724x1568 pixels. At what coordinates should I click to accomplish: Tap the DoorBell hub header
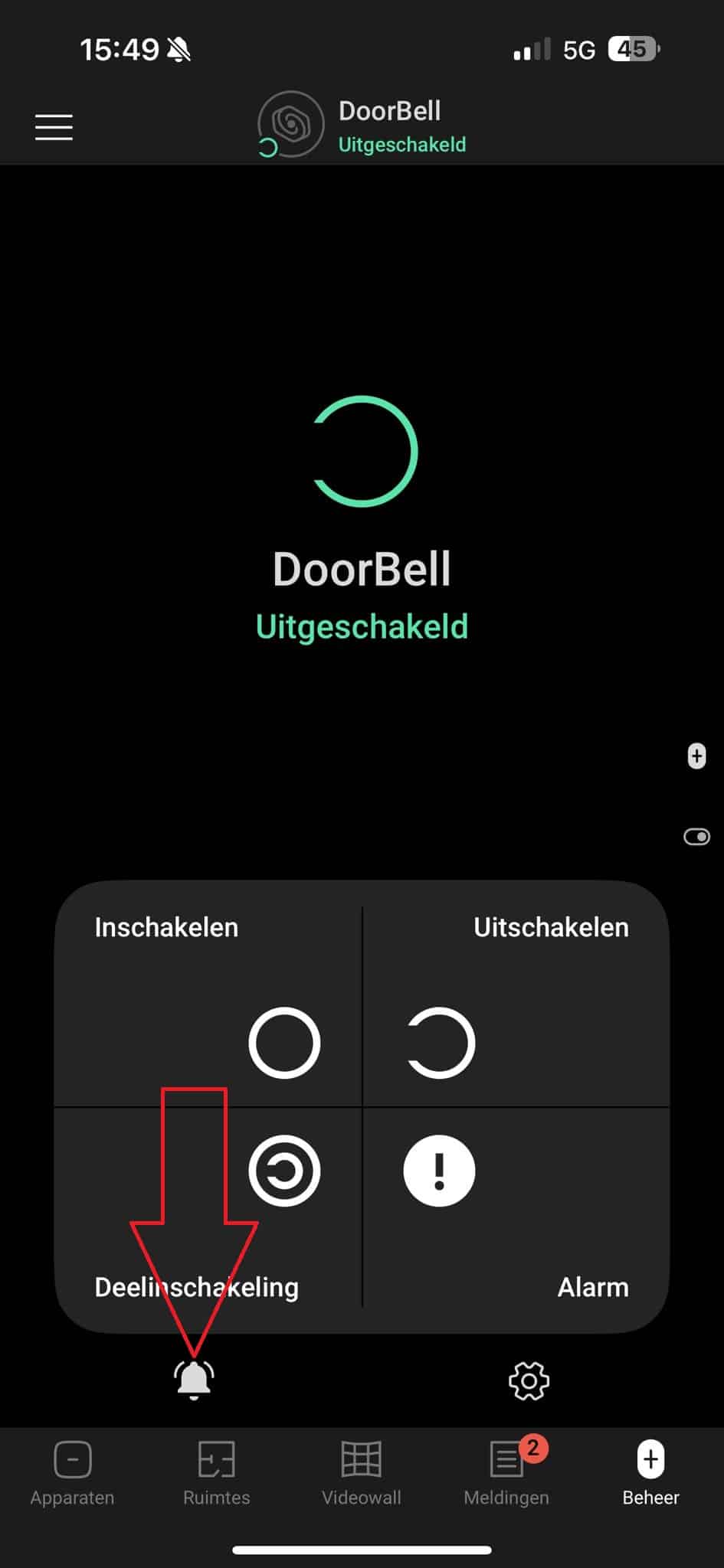[362, 126]
